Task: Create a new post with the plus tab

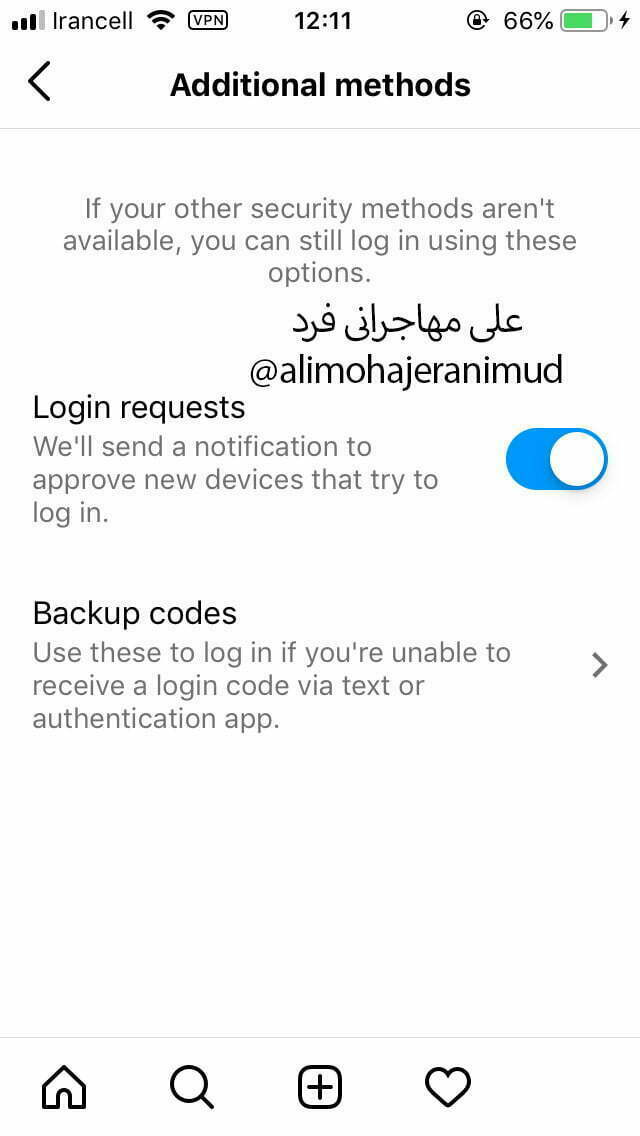Action: (x=320, y=1086)
